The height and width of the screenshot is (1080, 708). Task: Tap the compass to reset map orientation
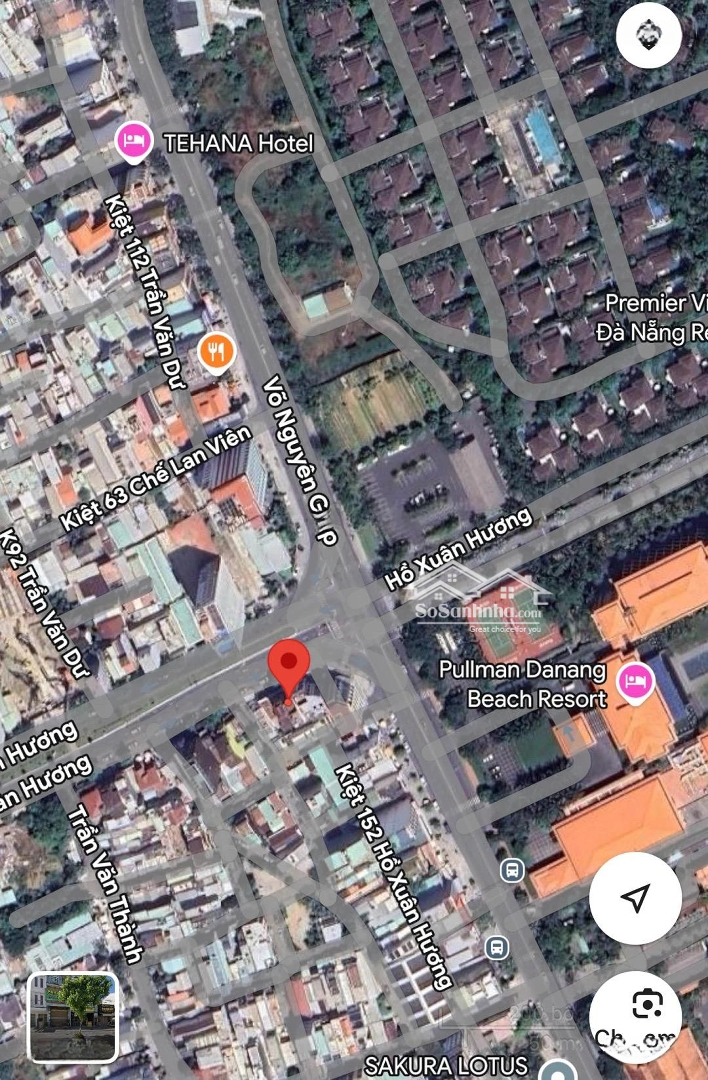[x=648, y=36]
